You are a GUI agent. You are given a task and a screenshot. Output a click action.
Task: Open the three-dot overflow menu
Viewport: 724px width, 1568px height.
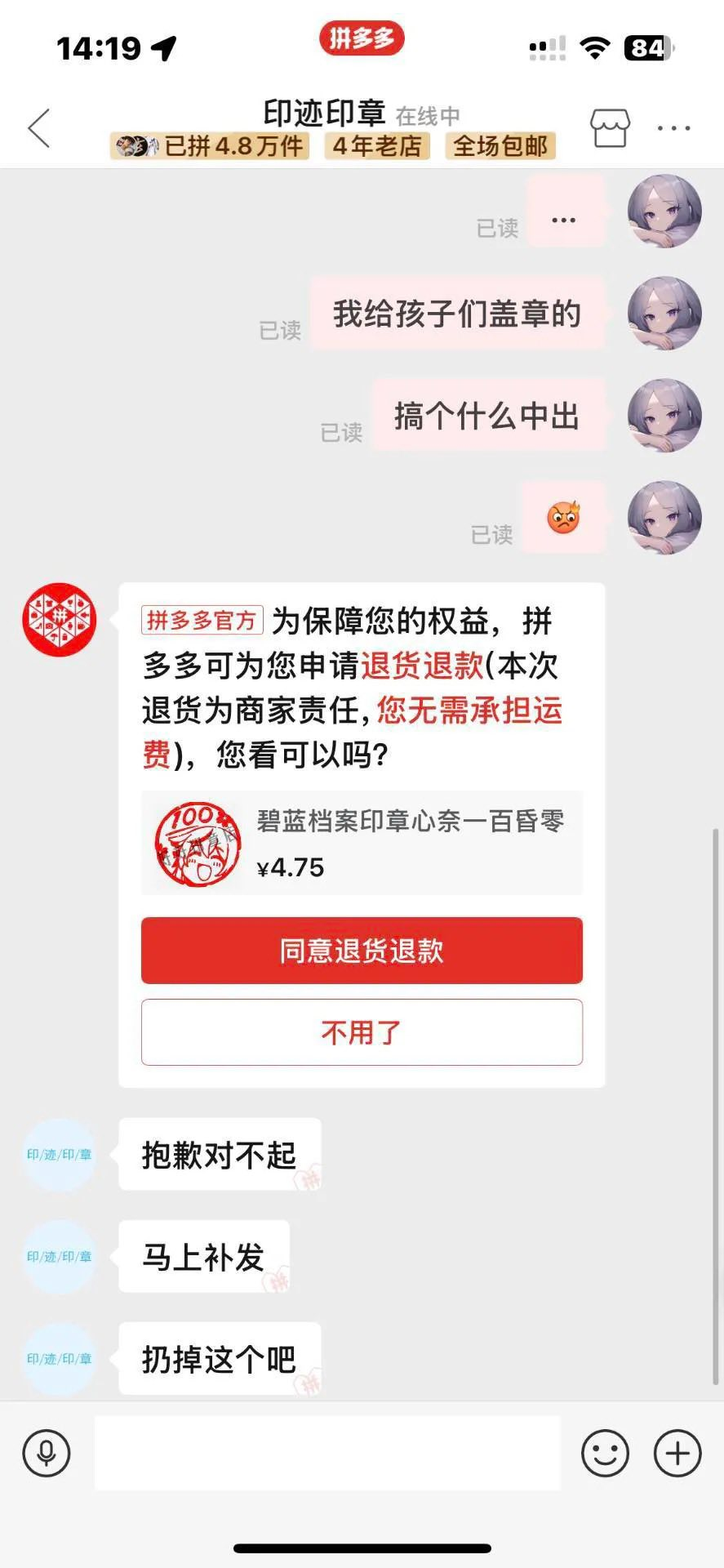tap(673, 128)
